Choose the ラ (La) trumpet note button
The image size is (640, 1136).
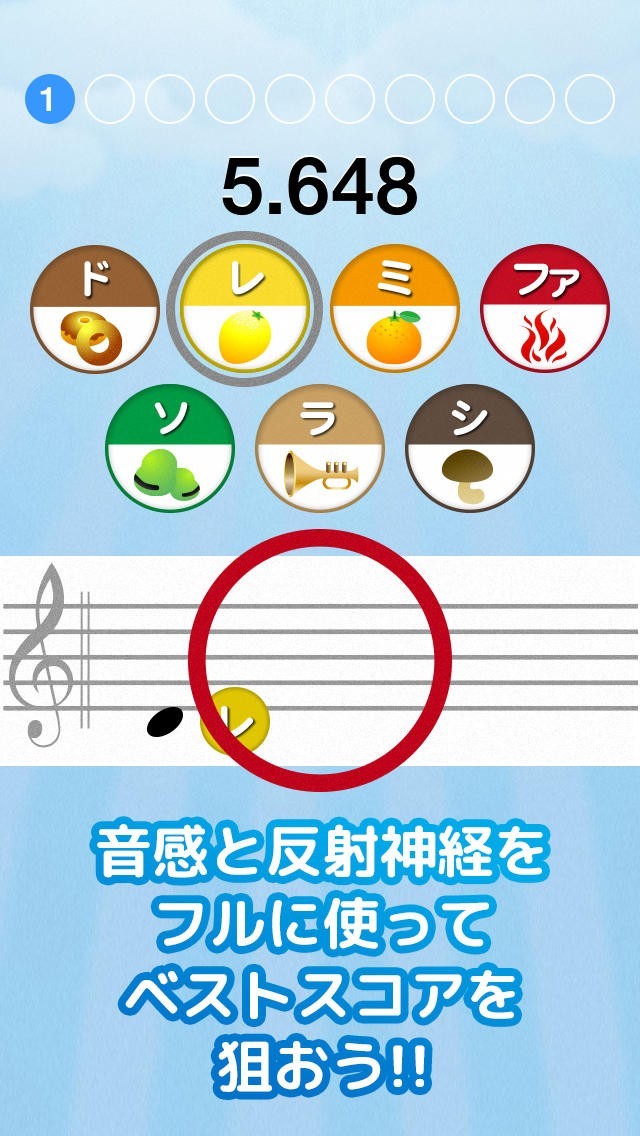320,447
